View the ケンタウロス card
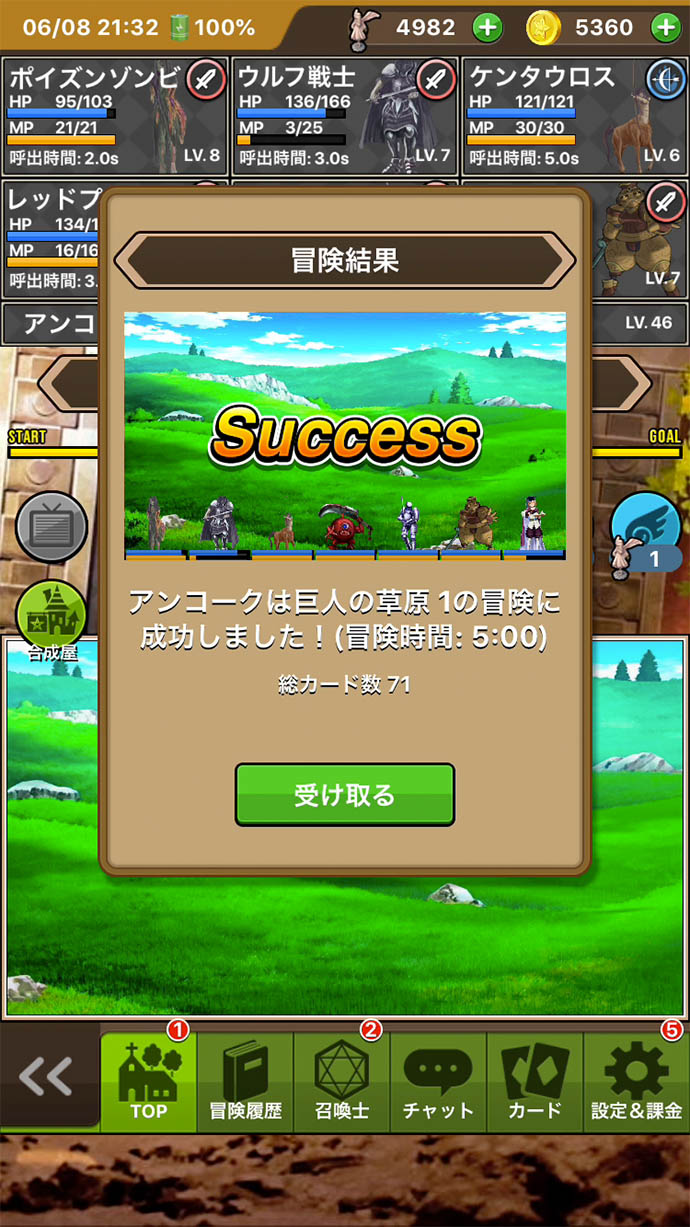Screen dimensions: 690x1227 (x=575, y=117)
